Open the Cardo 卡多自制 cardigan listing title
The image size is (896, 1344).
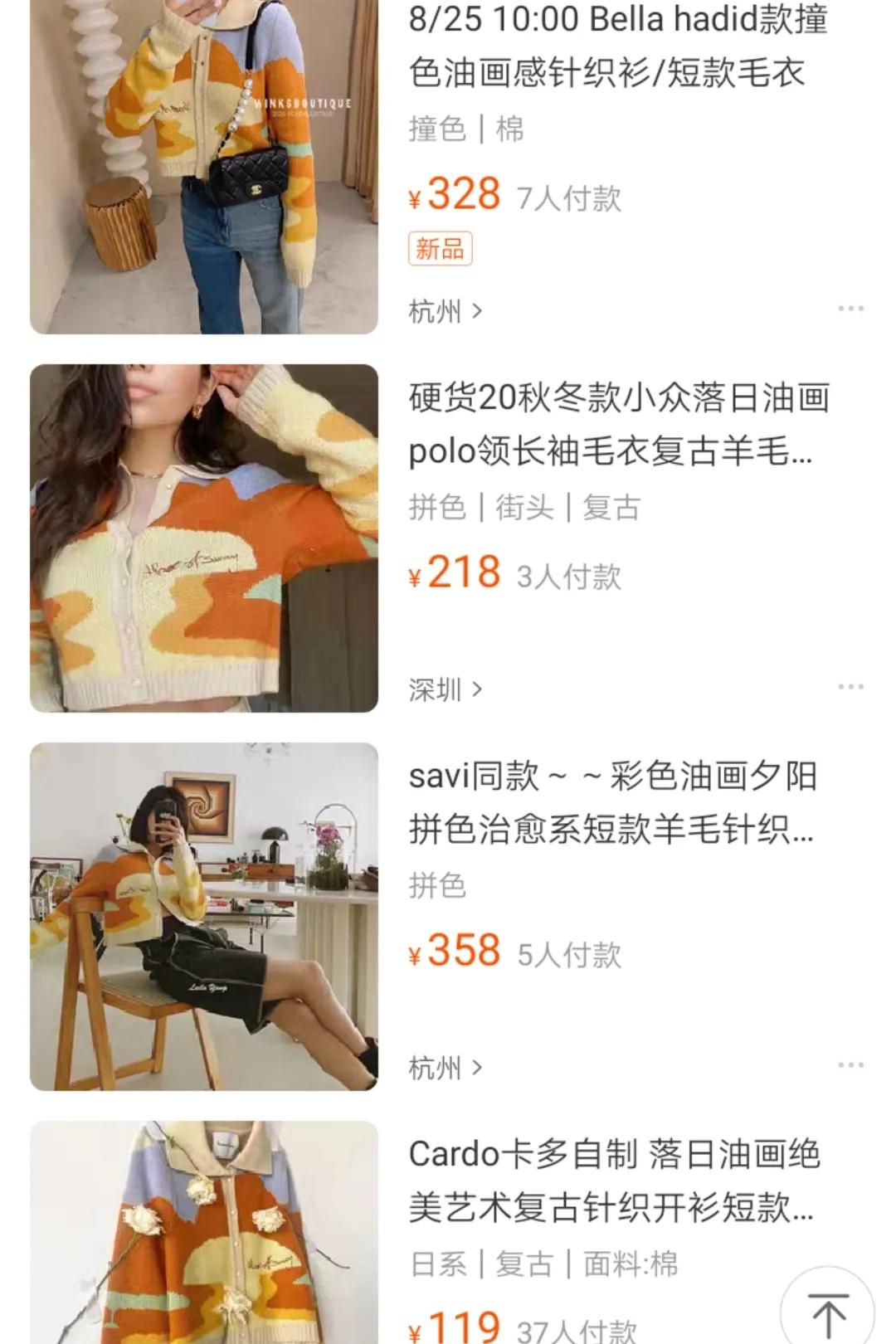pyautogui.click(x=614, y=1176)
